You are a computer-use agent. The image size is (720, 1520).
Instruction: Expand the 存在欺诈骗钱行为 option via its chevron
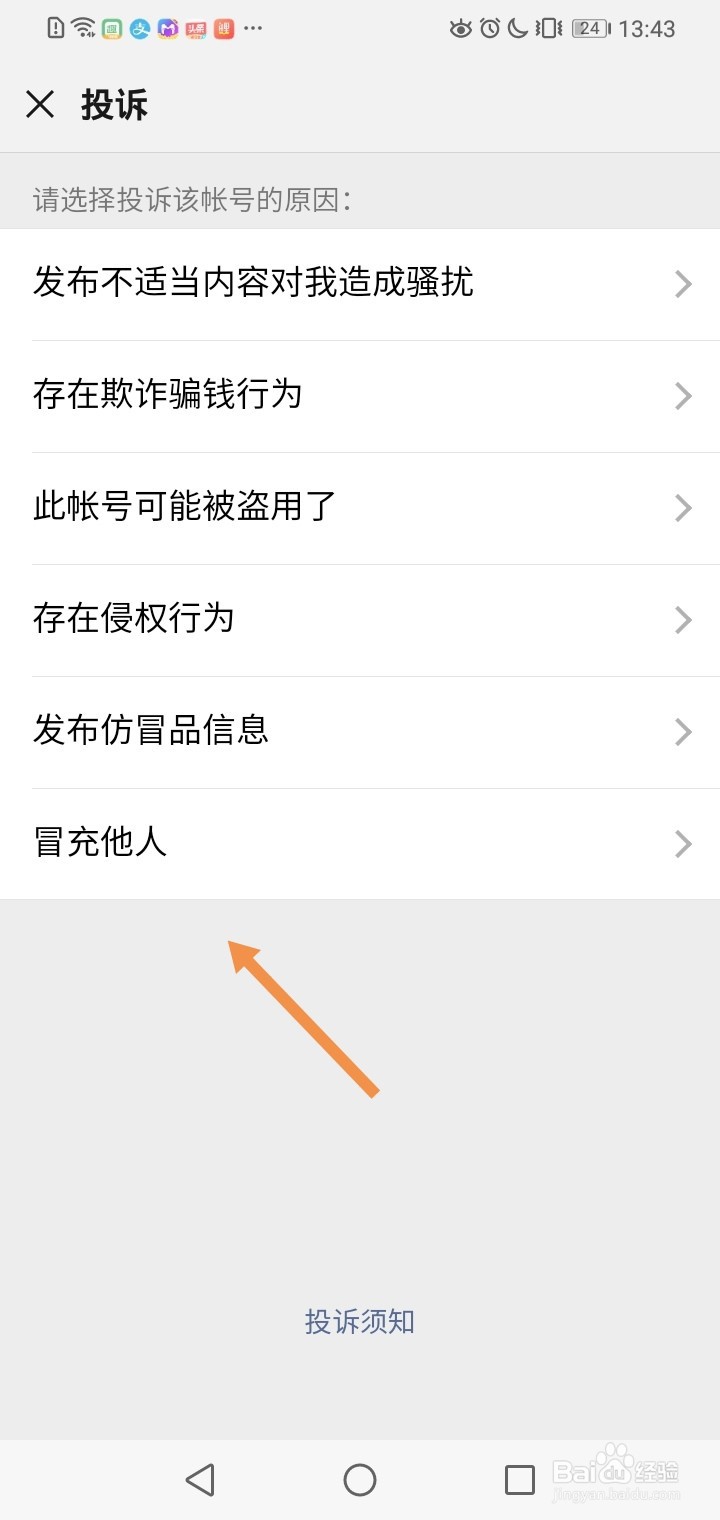pos(684,396)
